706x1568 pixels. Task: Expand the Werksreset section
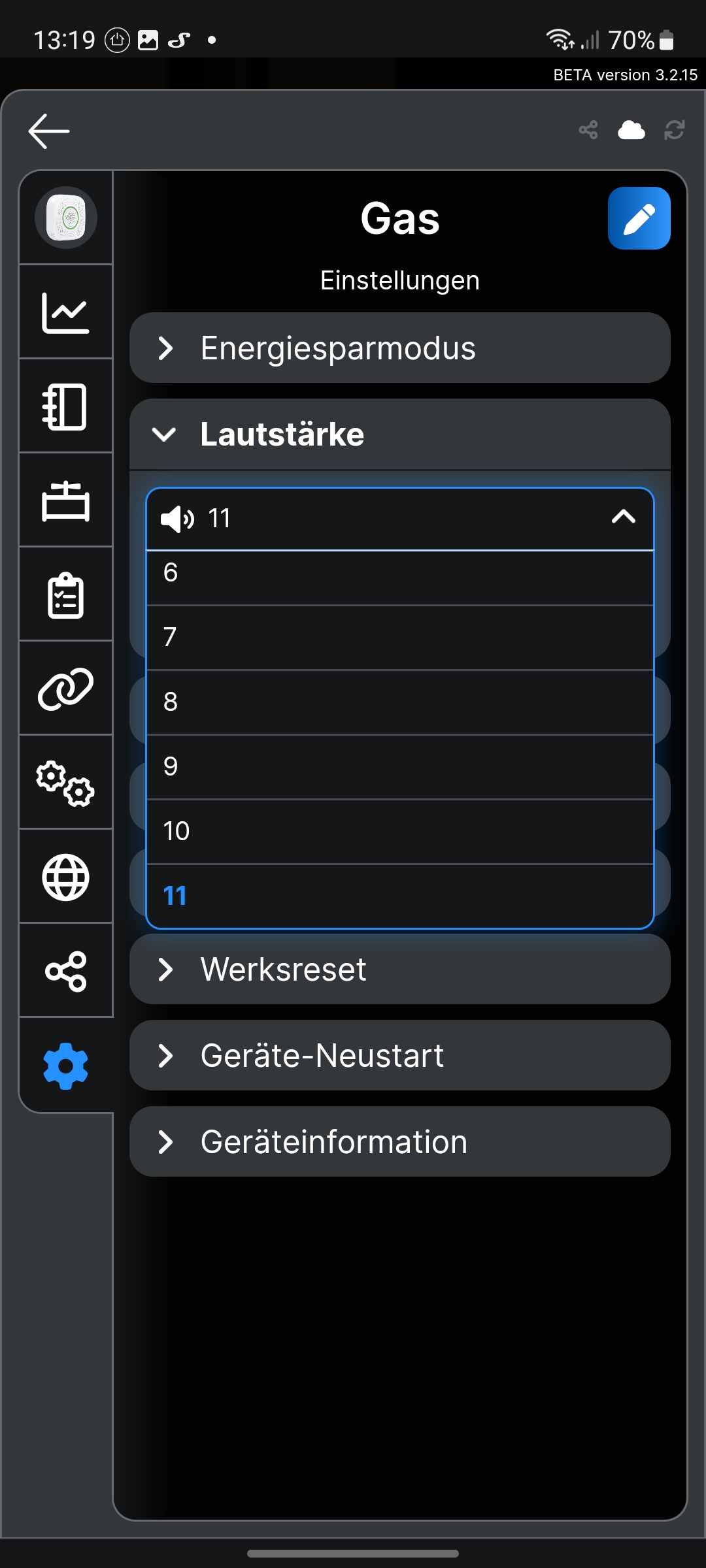(400, 969)
